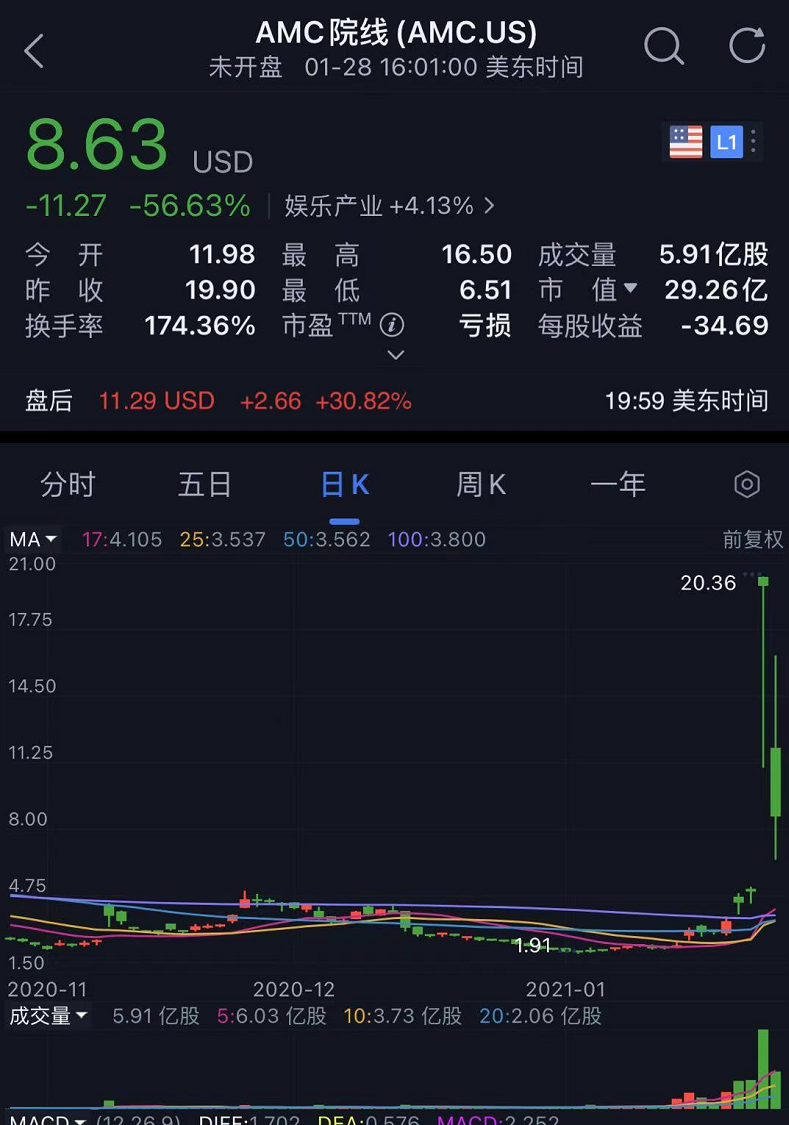The width and height of the screenshot is (789, 1125).
Task: Click the 市盈TTM info icon
Action: [393, 324]
